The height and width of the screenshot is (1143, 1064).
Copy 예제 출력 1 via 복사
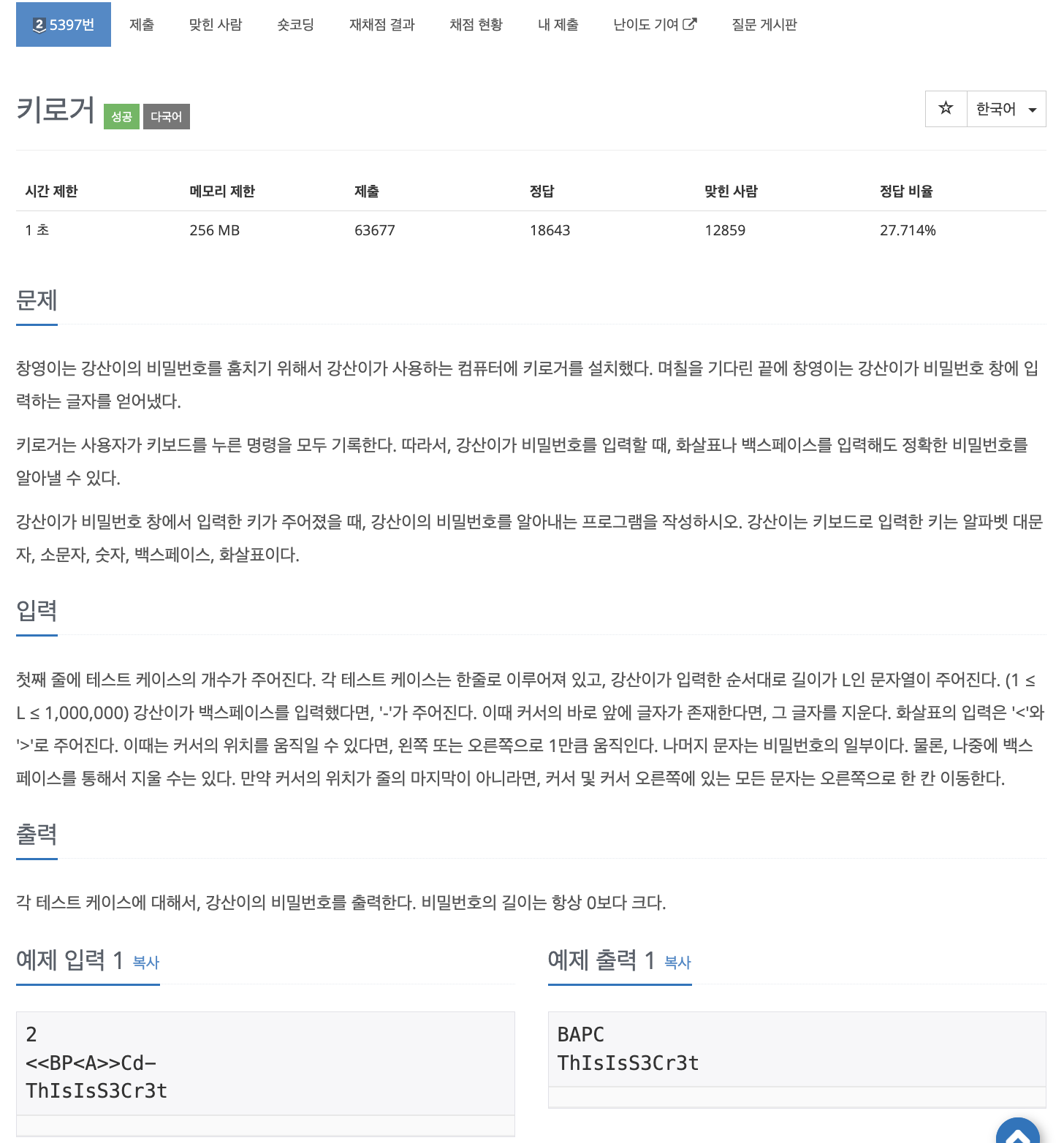(x=677, y=962)
